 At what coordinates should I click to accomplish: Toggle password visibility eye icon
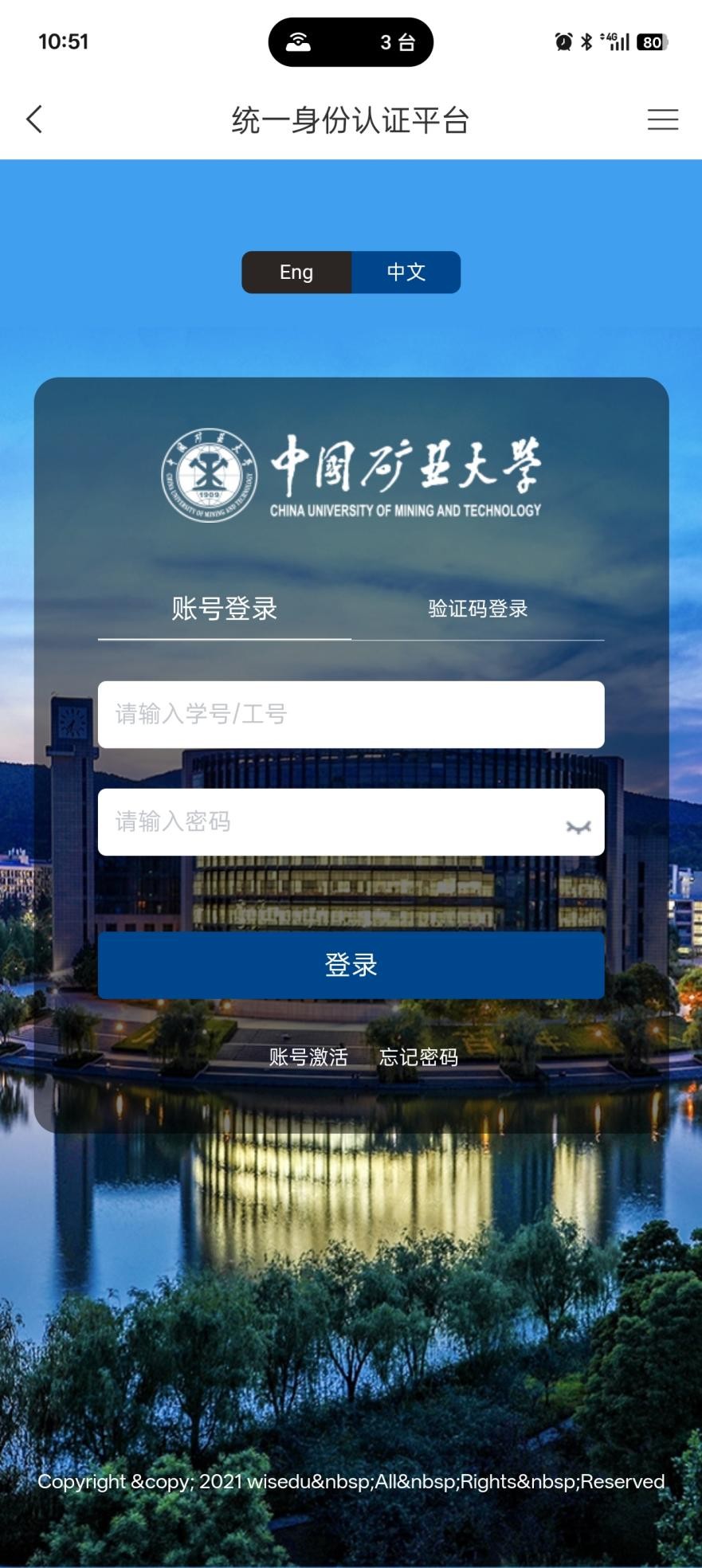pos(578,827)
